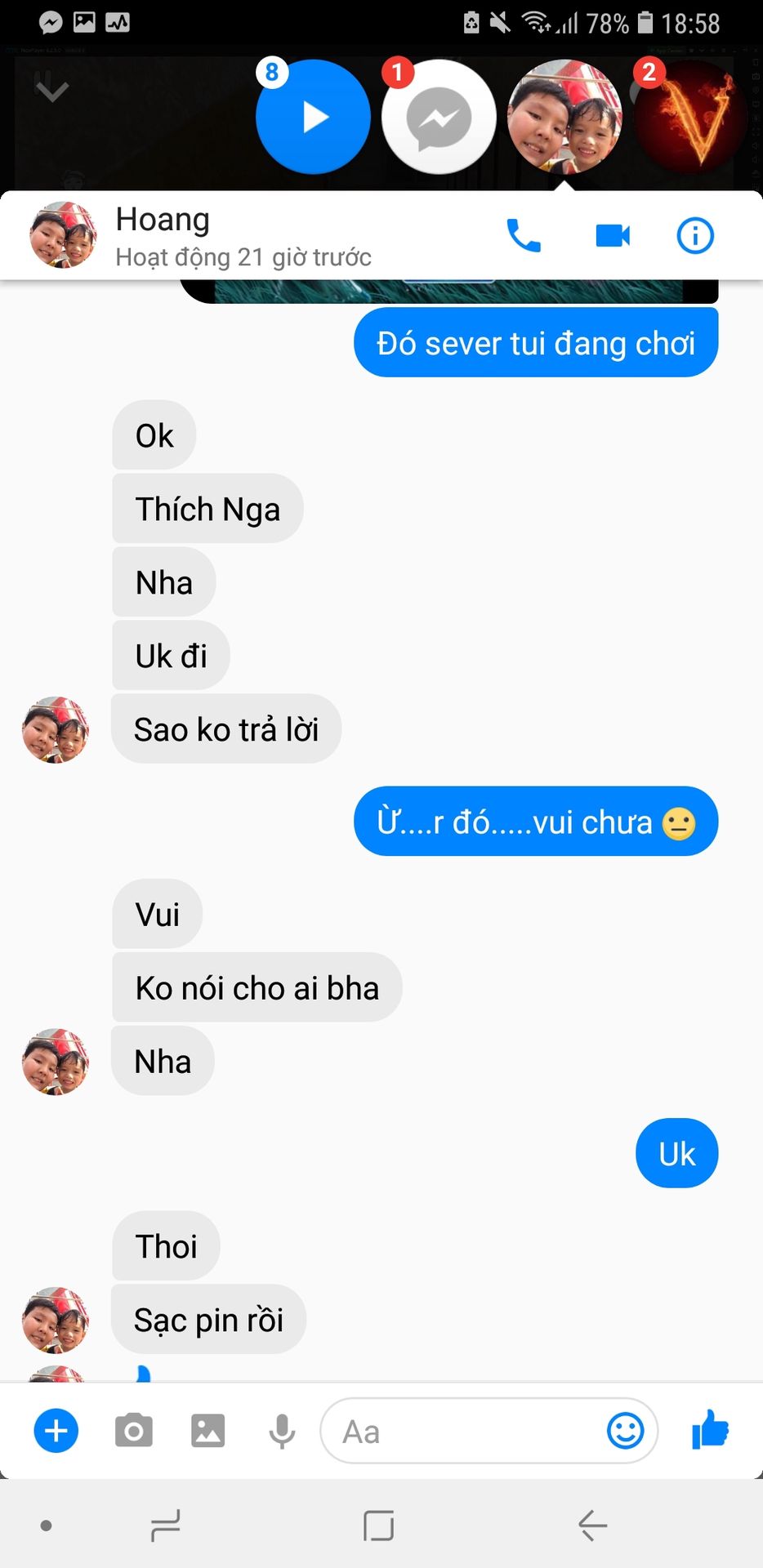
Task: Send a thumbs-up like
Action: click(x=710, y=1430)
